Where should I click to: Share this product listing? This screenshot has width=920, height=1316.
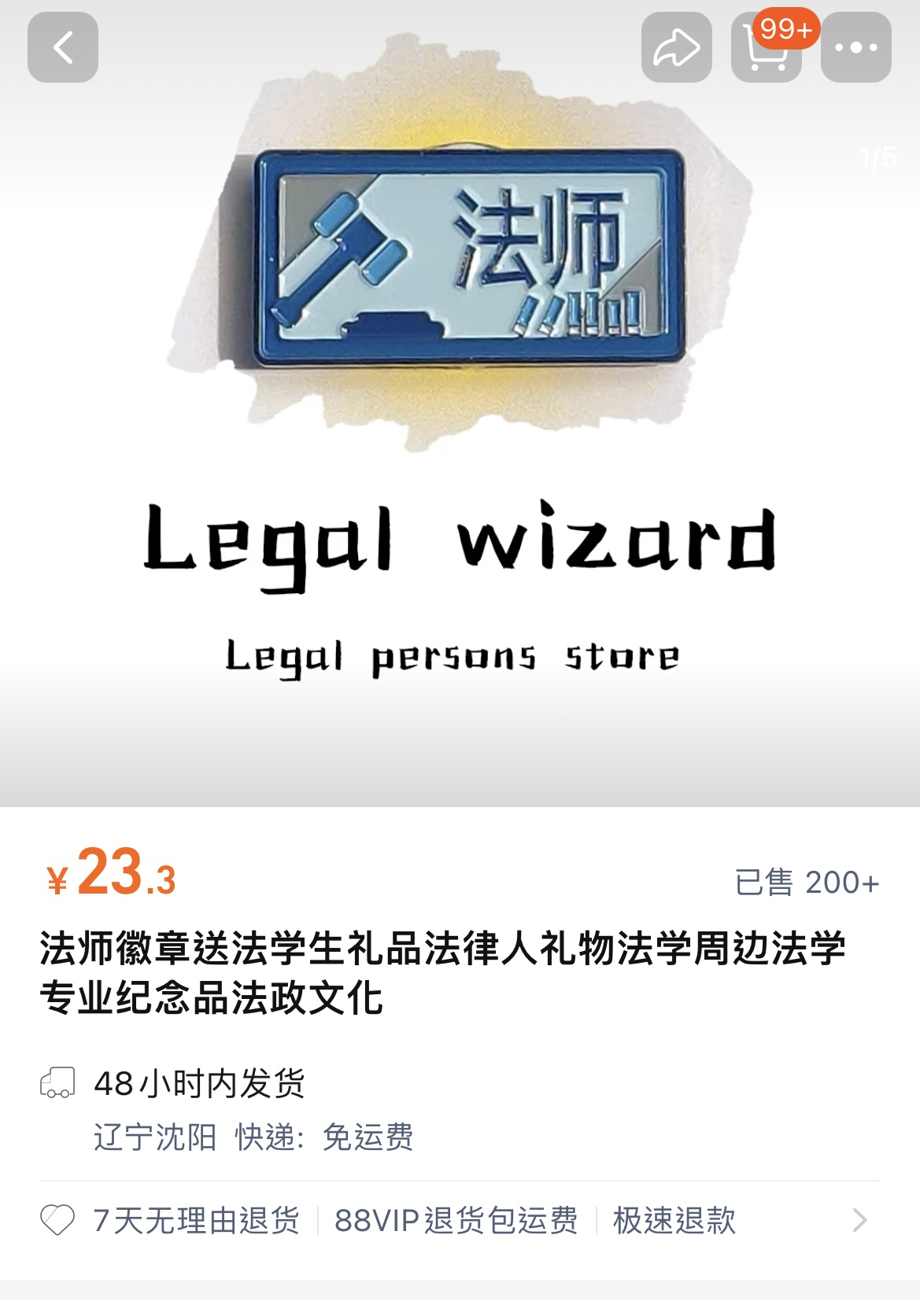(x=676, y=47)
